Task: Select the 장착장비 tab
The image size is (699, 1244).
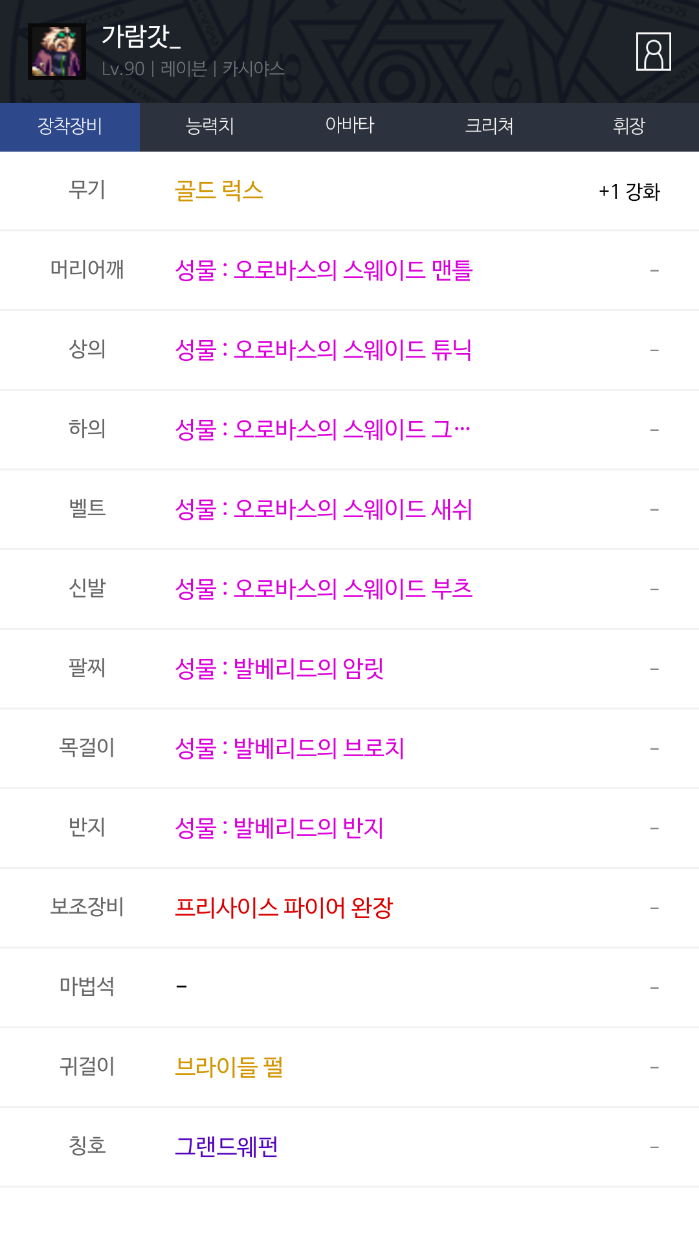Action: click(70, 126)
